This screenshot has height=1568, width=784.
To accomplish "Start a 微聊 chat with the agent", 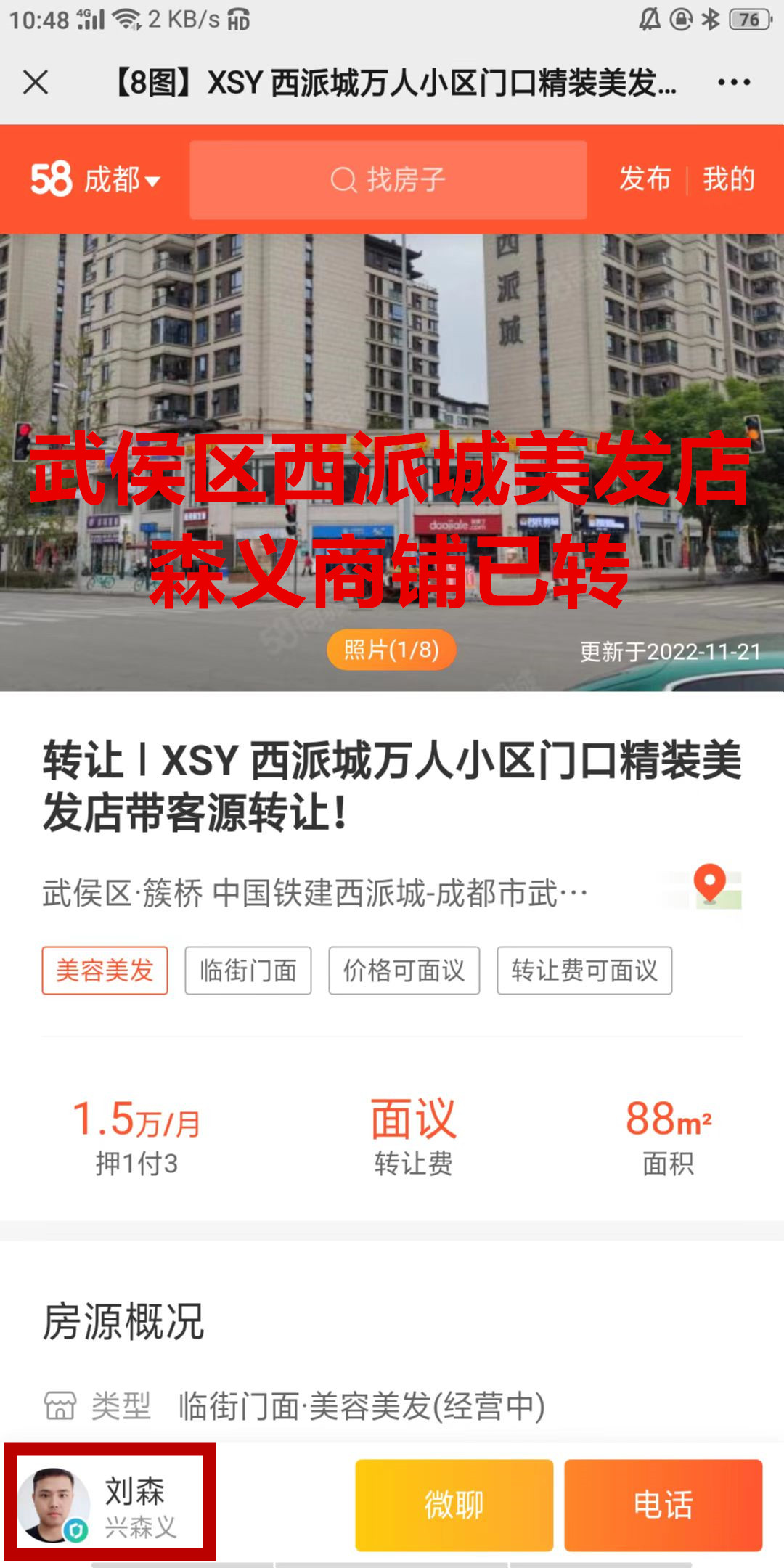I will click(x=454, y=1505).
